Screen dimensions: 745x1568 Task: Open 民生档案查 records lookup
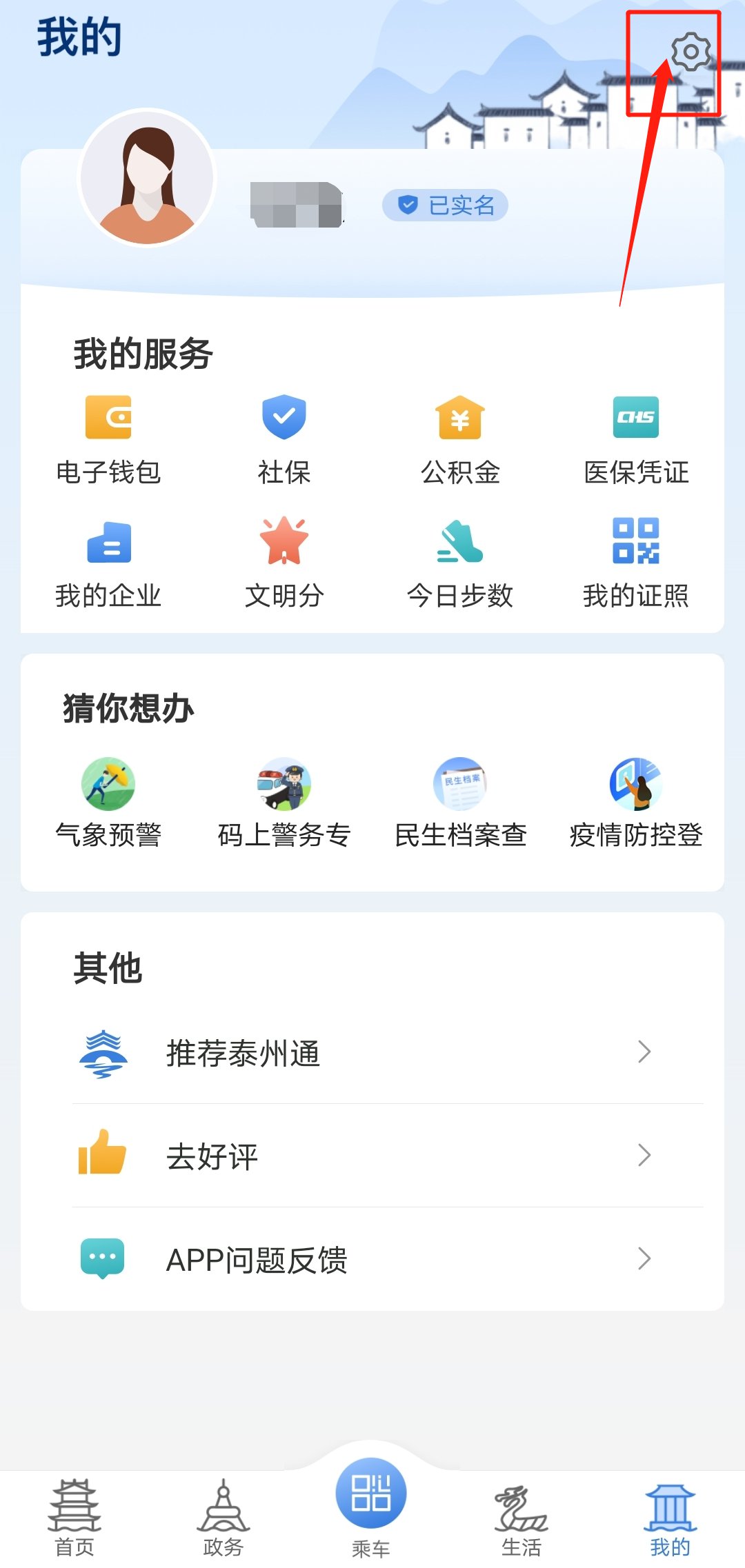[x=460, y=803]
